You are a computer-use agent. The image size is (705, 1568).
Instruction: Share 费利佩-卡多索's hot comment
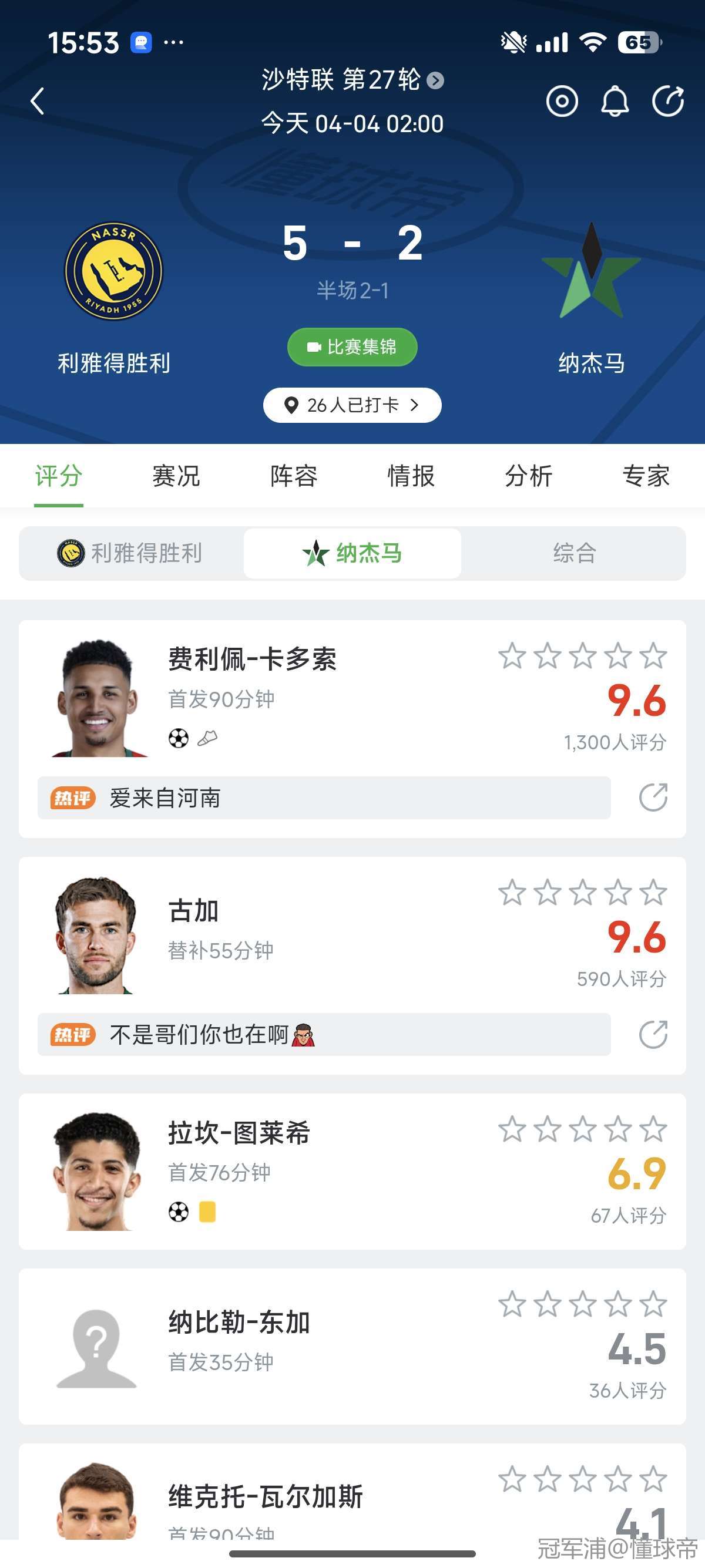(x=653, y=798)
